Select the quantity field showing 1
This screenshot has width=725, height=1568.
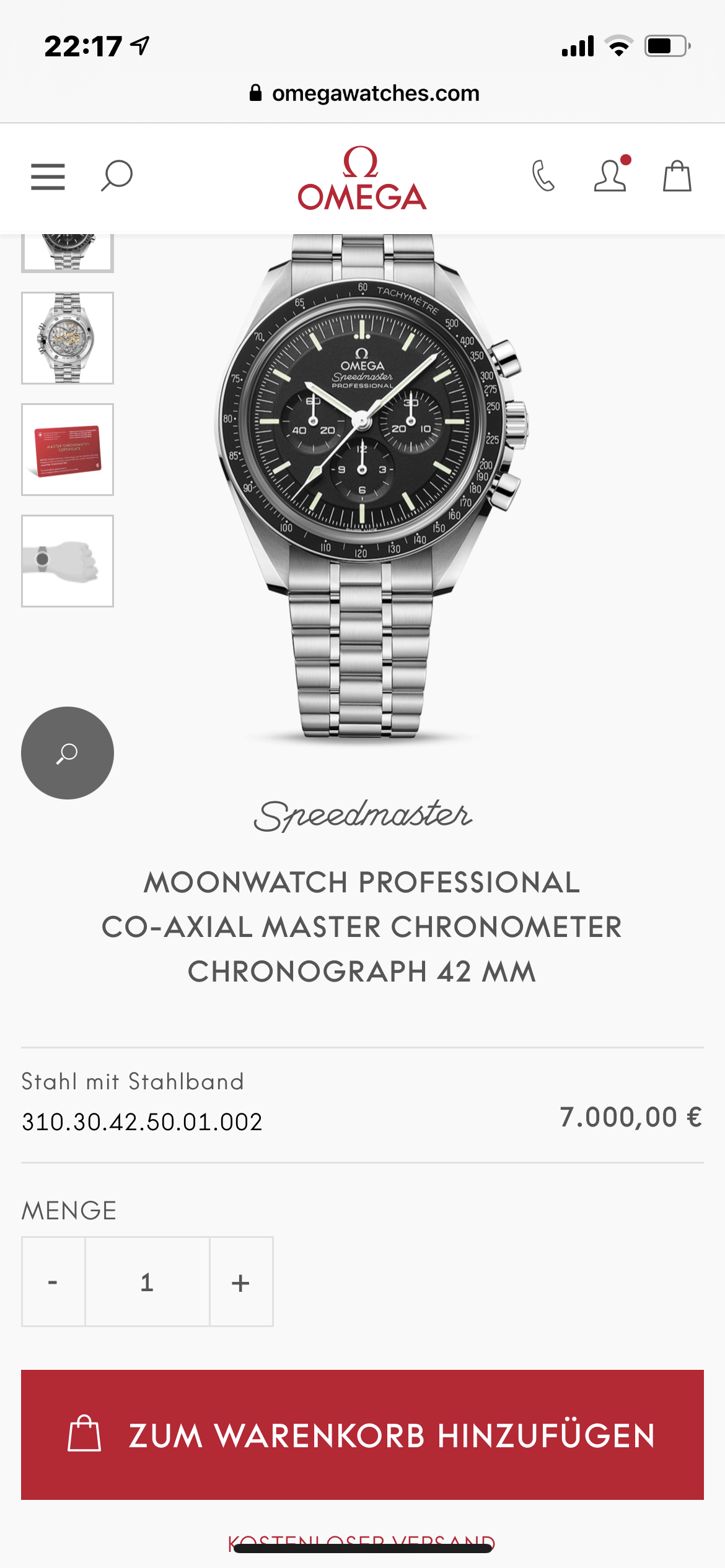pos(147,1282)
